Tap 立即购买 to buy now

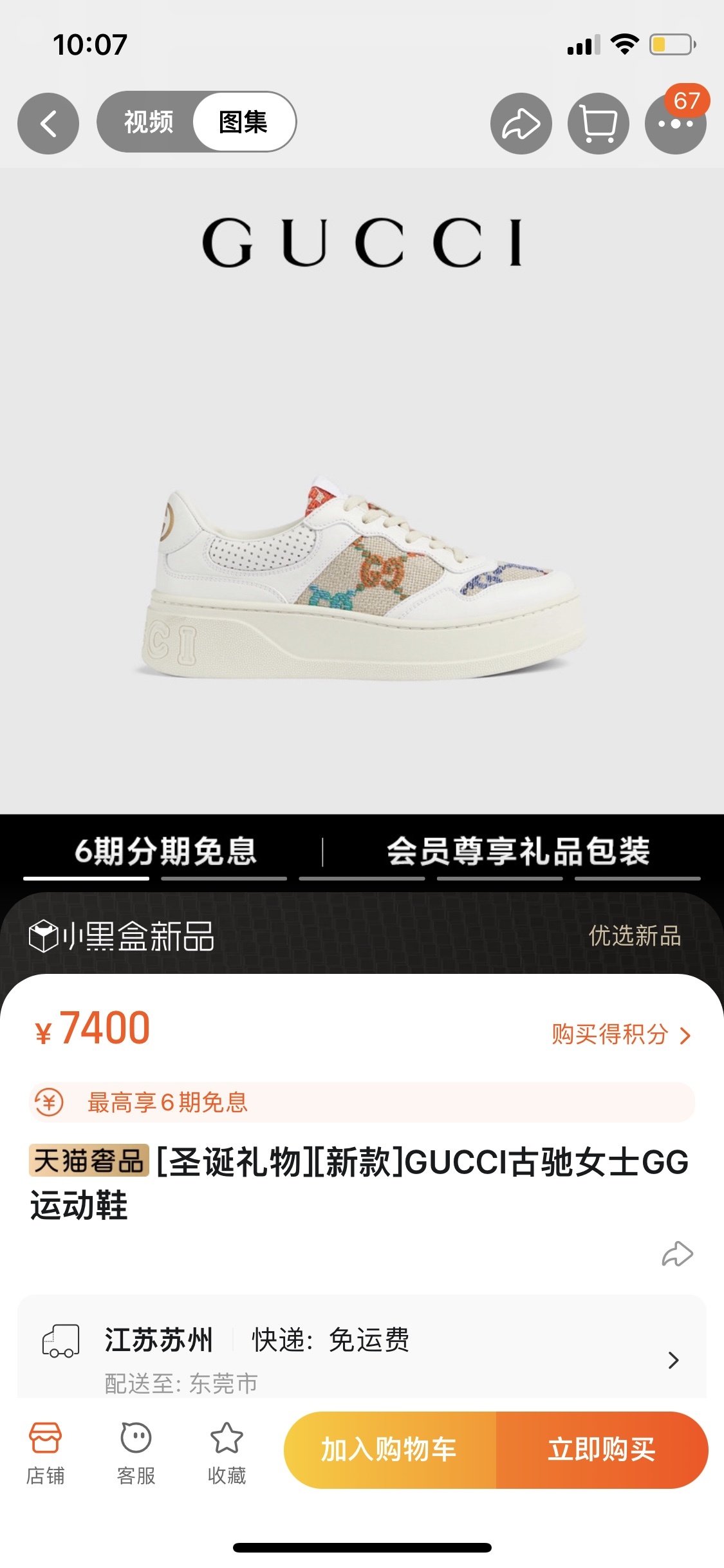(602, 1450)
